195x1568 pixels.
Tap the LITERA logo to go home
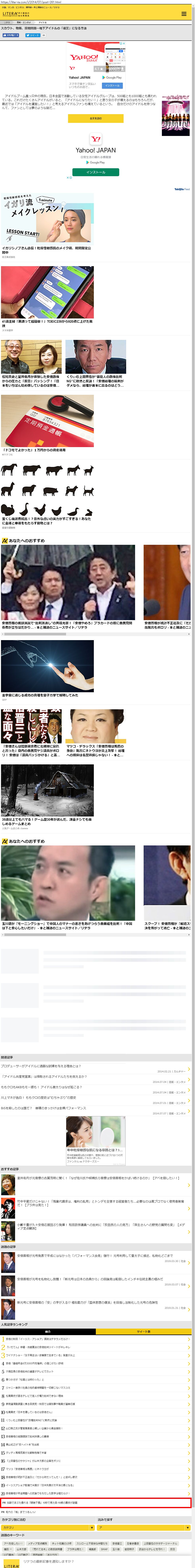10,13
